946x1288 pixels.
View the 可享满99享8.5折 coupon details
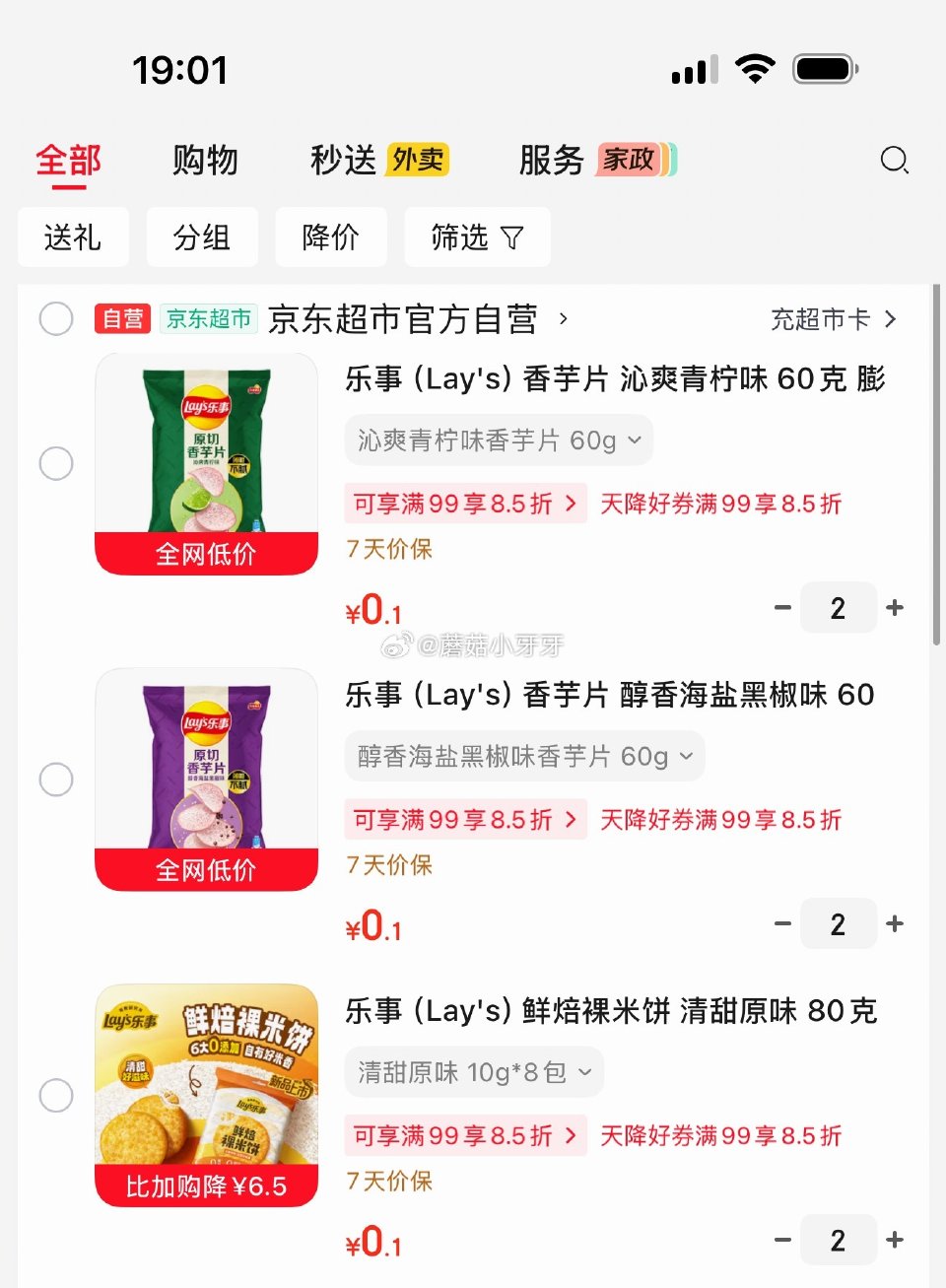click(x=465, y=503)
